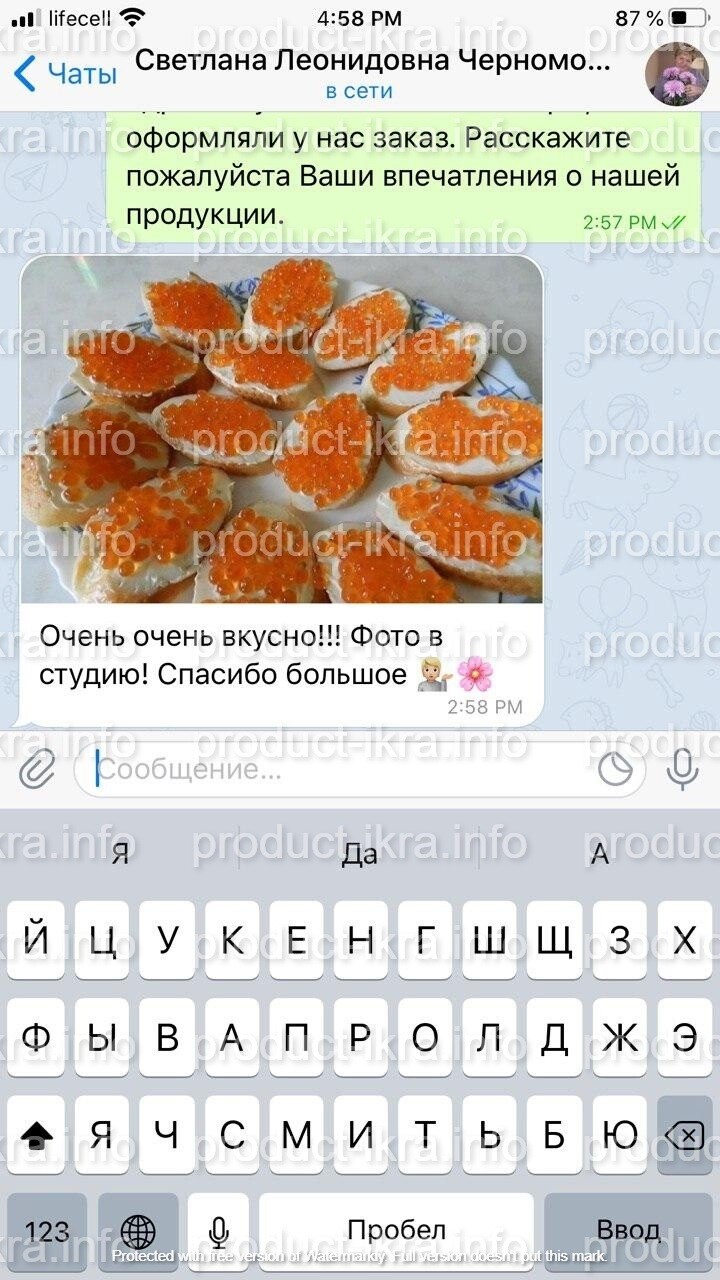
Task: Record a voice message with microphone
Action: 683,769
